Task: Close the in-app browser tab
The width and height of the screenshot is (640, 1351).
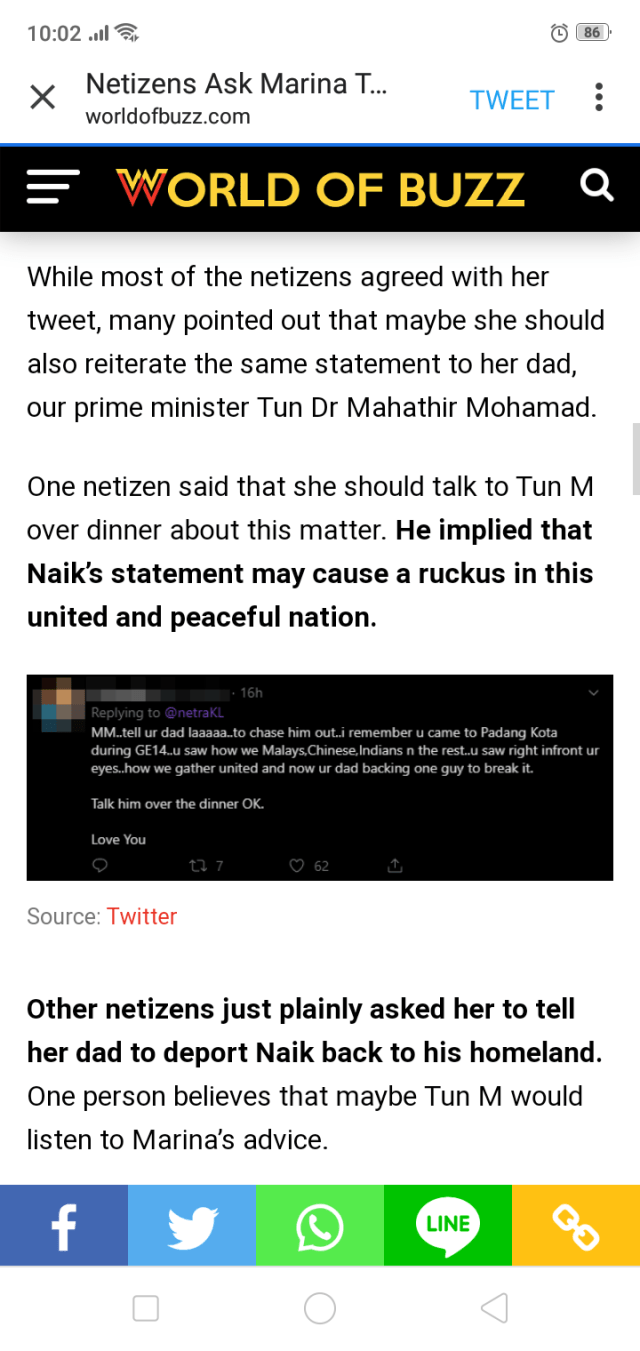Action: tap(42, 98)
